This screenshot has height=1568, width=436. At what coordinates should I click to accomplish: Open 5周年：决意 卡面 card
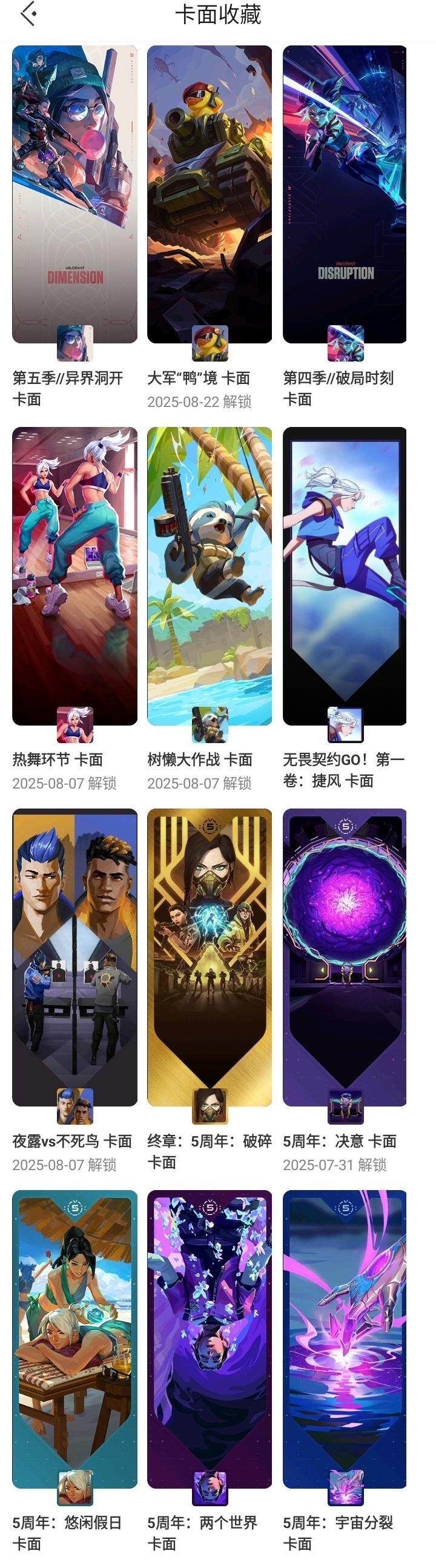coord(345,957)
